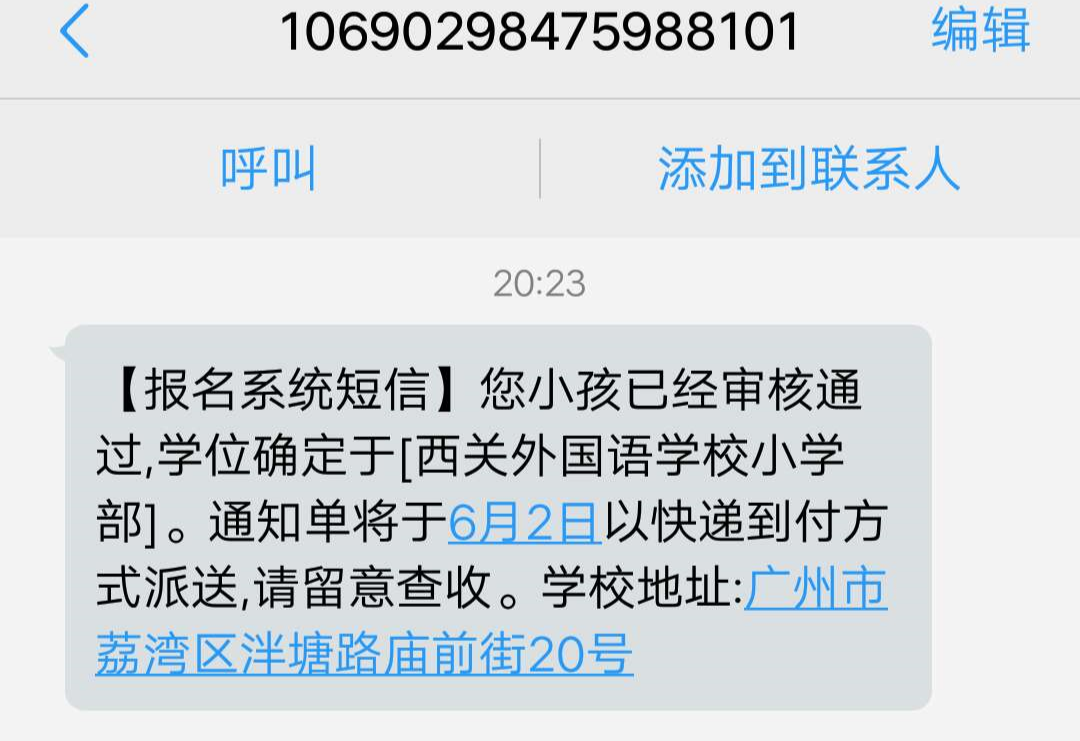Tap the 编辑 edit button
1080x741 pixels.
tap(980, 32)
